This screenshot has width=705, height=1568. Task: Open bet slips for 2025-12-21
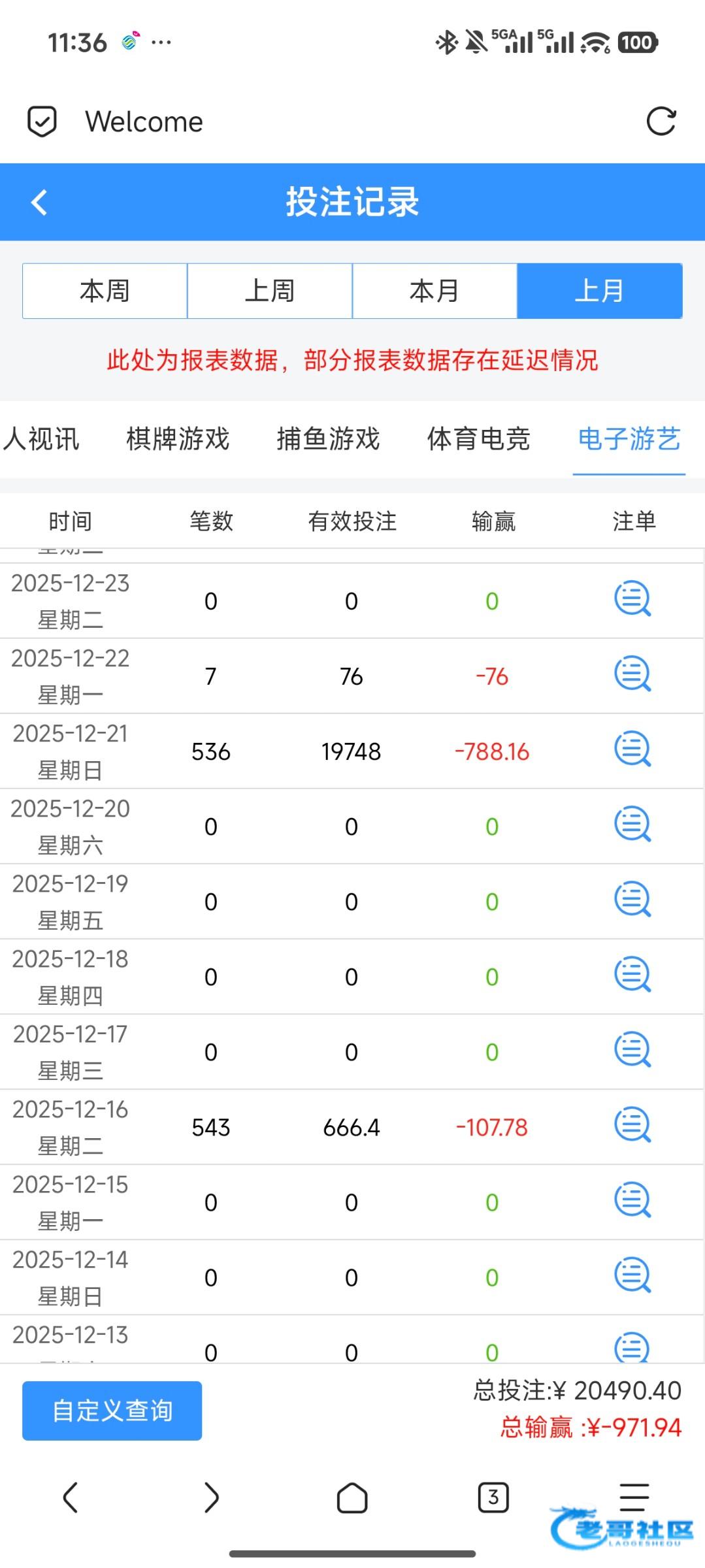tap(632, 749)
